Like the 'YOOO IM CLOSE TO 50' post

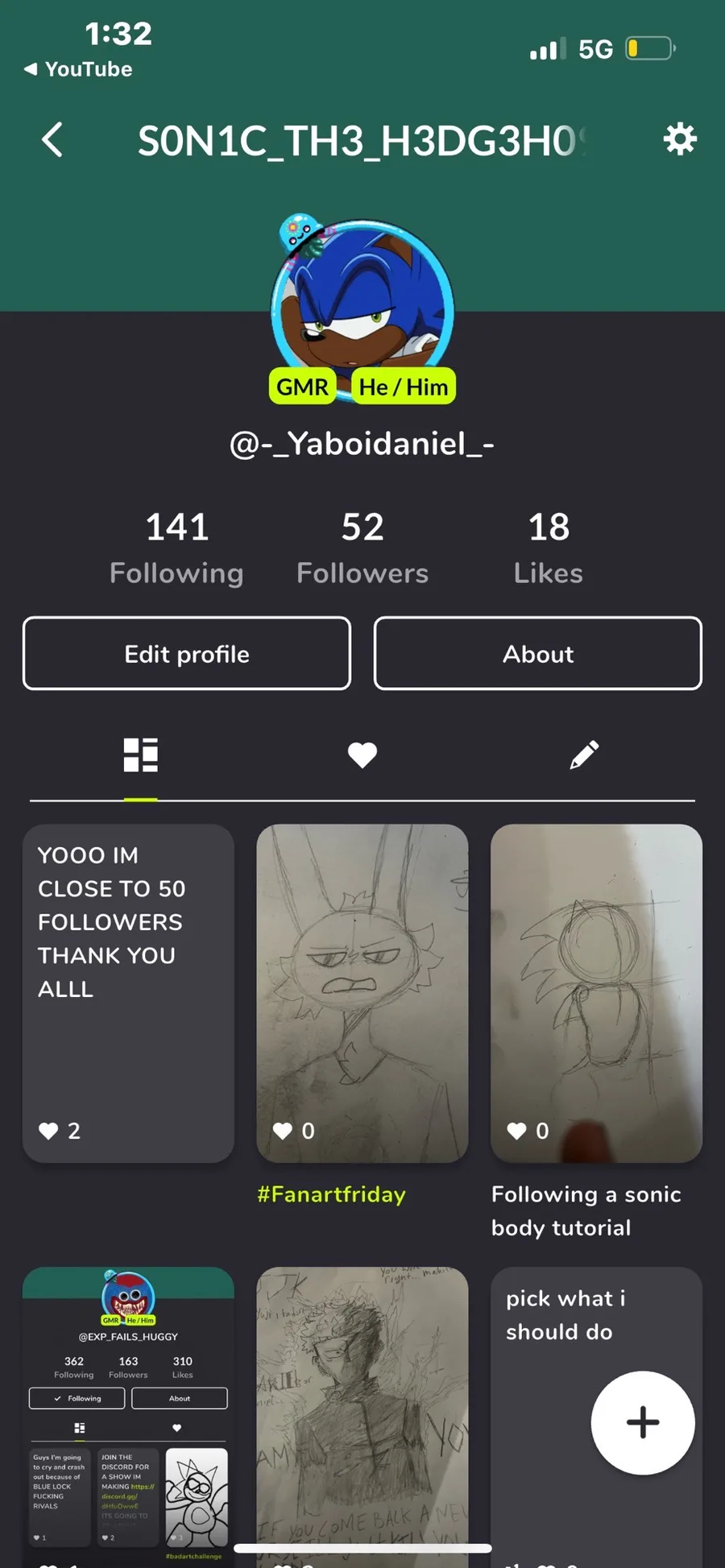click(x=49, y=1131)
